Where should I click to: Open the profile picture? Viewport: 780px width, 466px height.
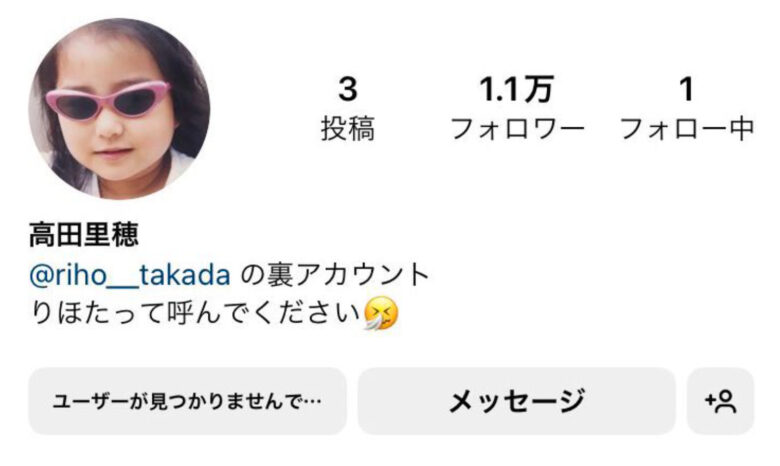click(119, 107)
